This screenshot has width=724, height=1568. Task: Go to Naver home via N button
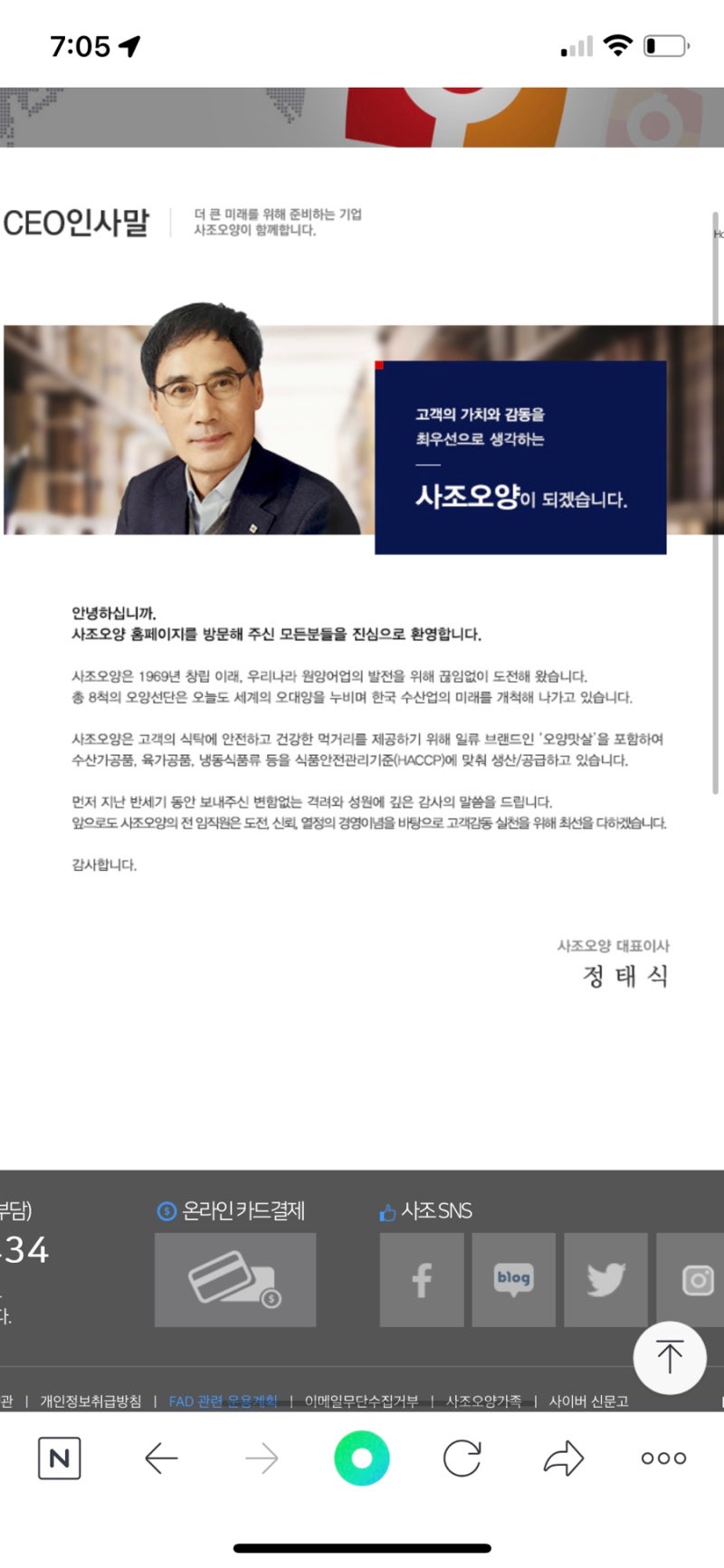pos(60,1458)
